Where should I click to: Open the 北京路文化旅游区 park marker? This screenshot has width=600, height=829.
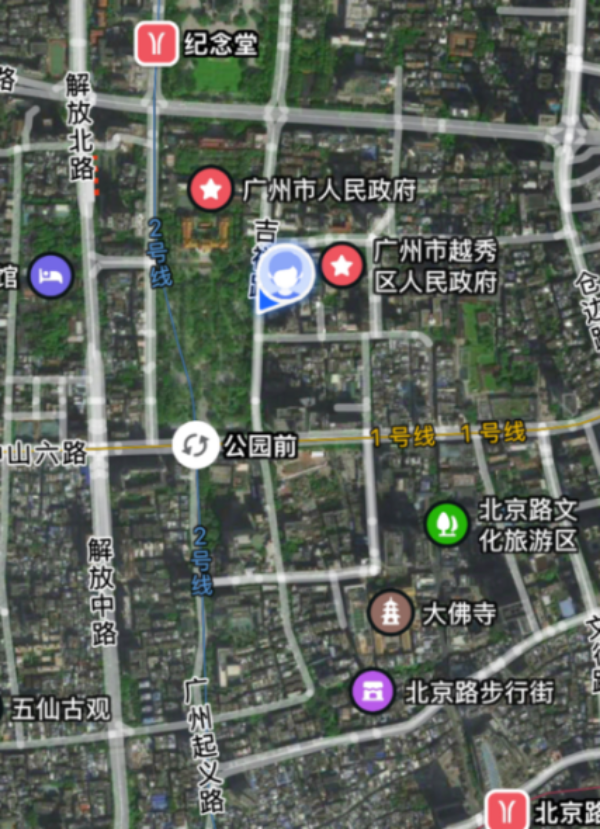(446, 525)
